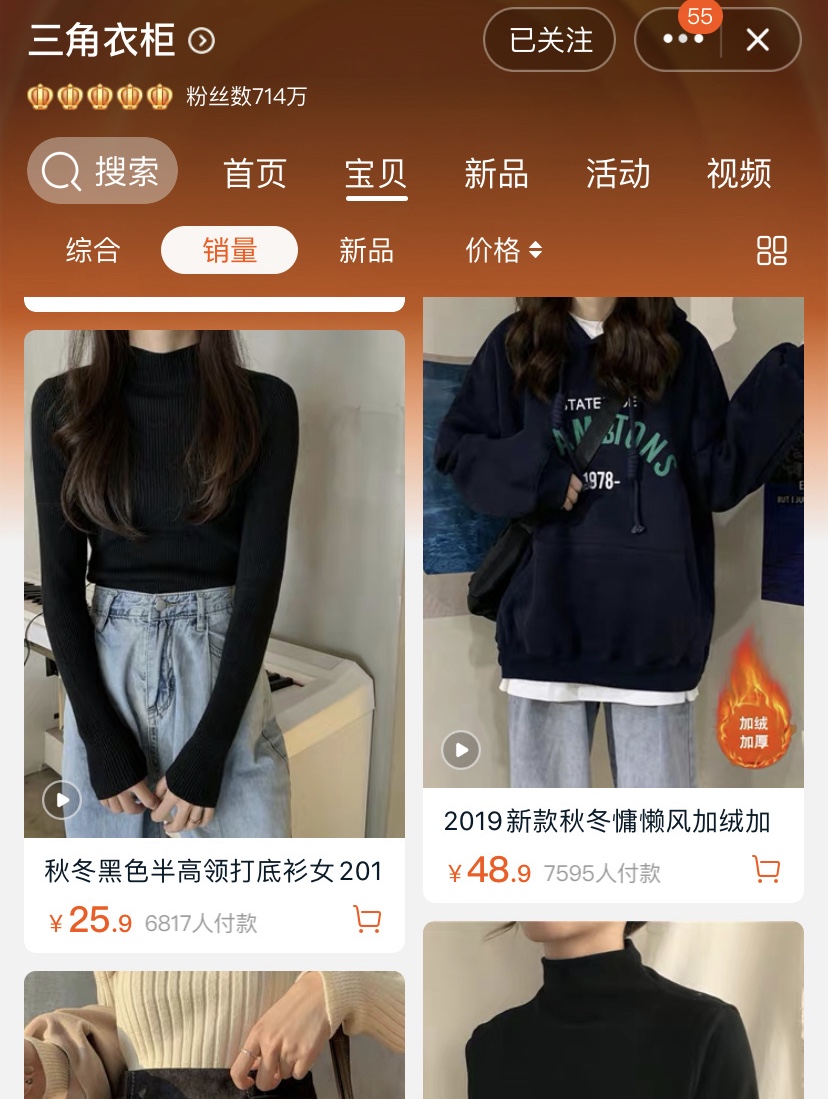Image resolution: width=828 pixels, height=1099 pixels.
Task: Switch to the 新品 new arrivals tab
Action: [497, 173]
